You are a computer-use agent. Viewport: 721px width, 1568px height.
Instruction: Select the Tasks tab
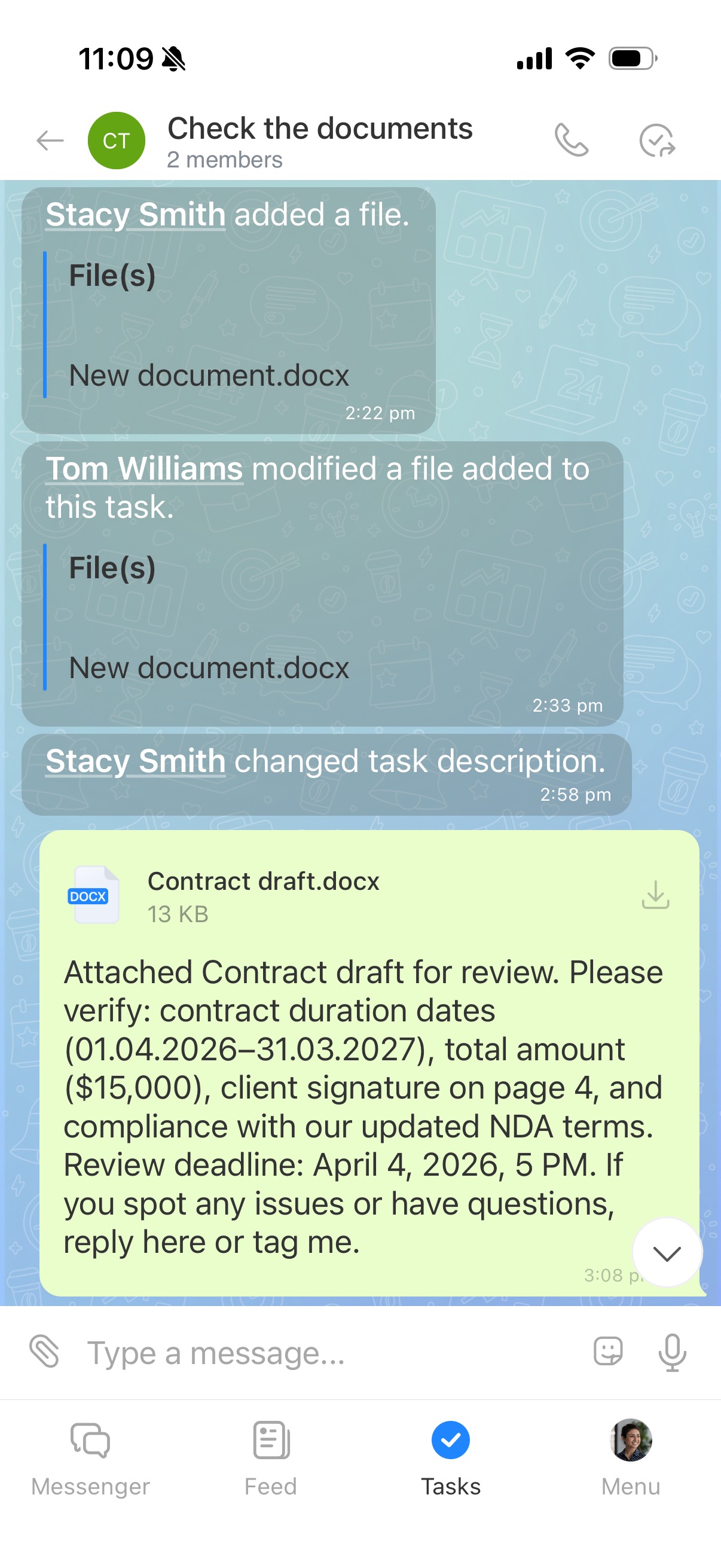point(450,1458)
